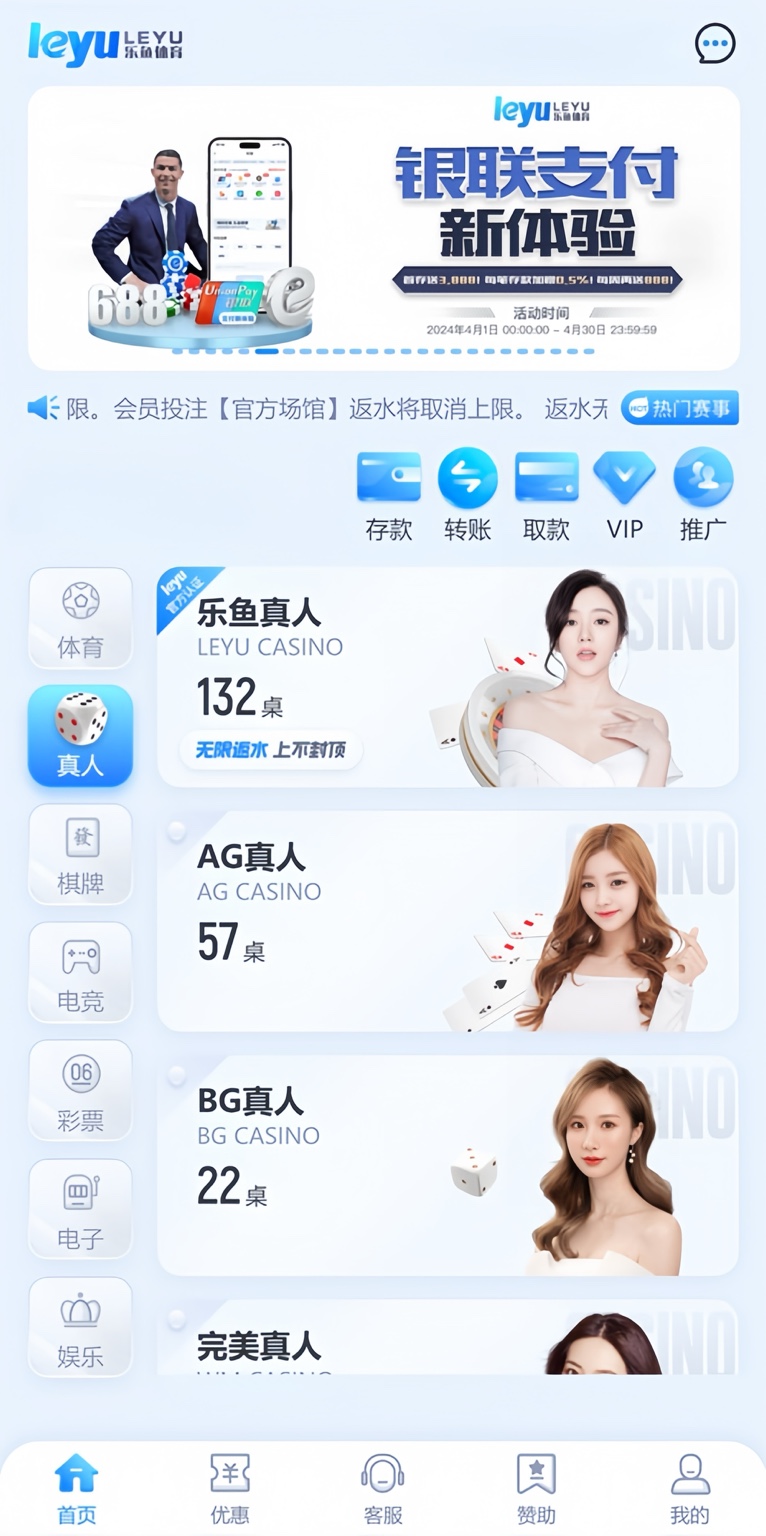This screenshot has height=1536, width=766.
Task: Open 存款 deposit
Action: point(389,495)
